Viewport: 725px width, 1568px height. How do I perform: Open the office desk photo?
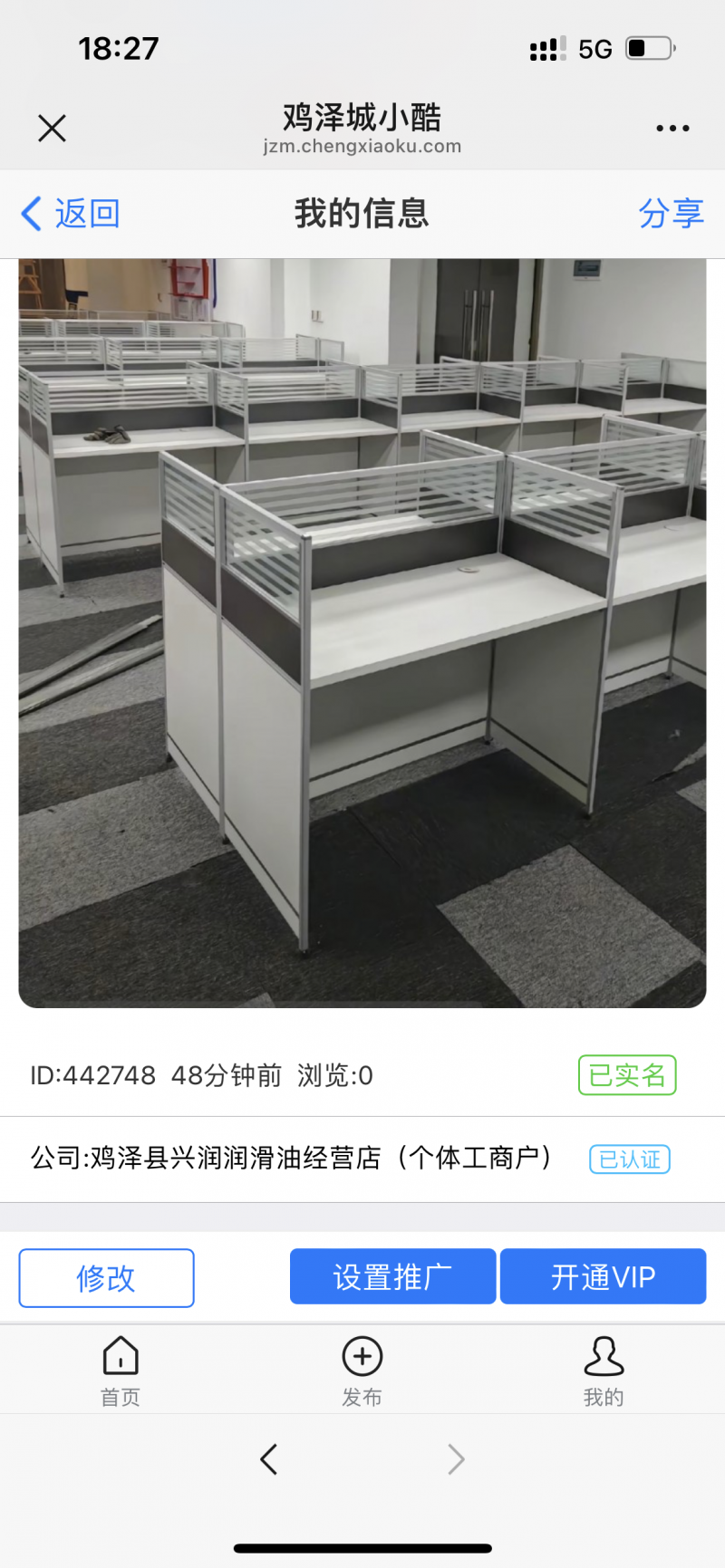[x=362, y=632]
